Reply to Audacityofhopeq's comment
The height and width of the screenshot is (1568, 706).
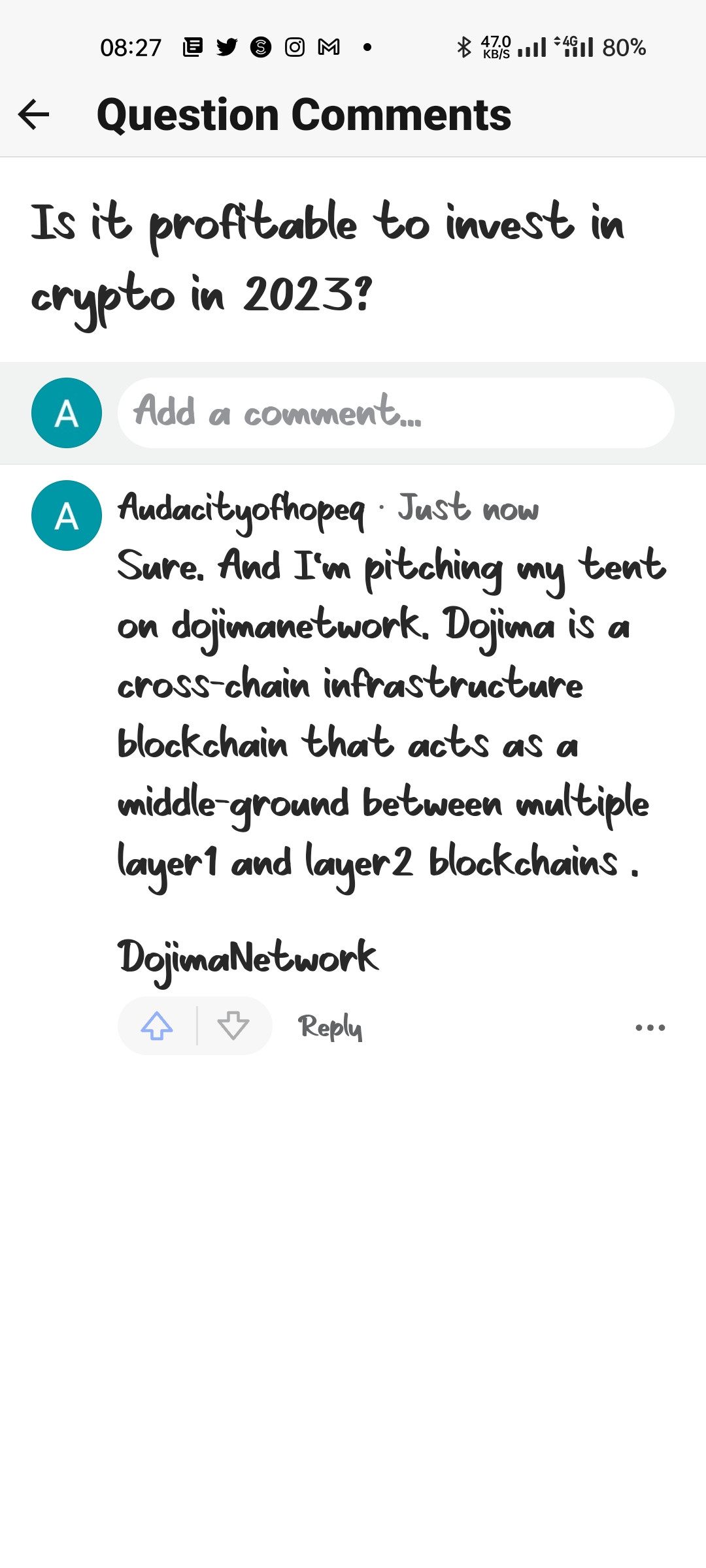pyautogui.click(x=330, y=1027)
